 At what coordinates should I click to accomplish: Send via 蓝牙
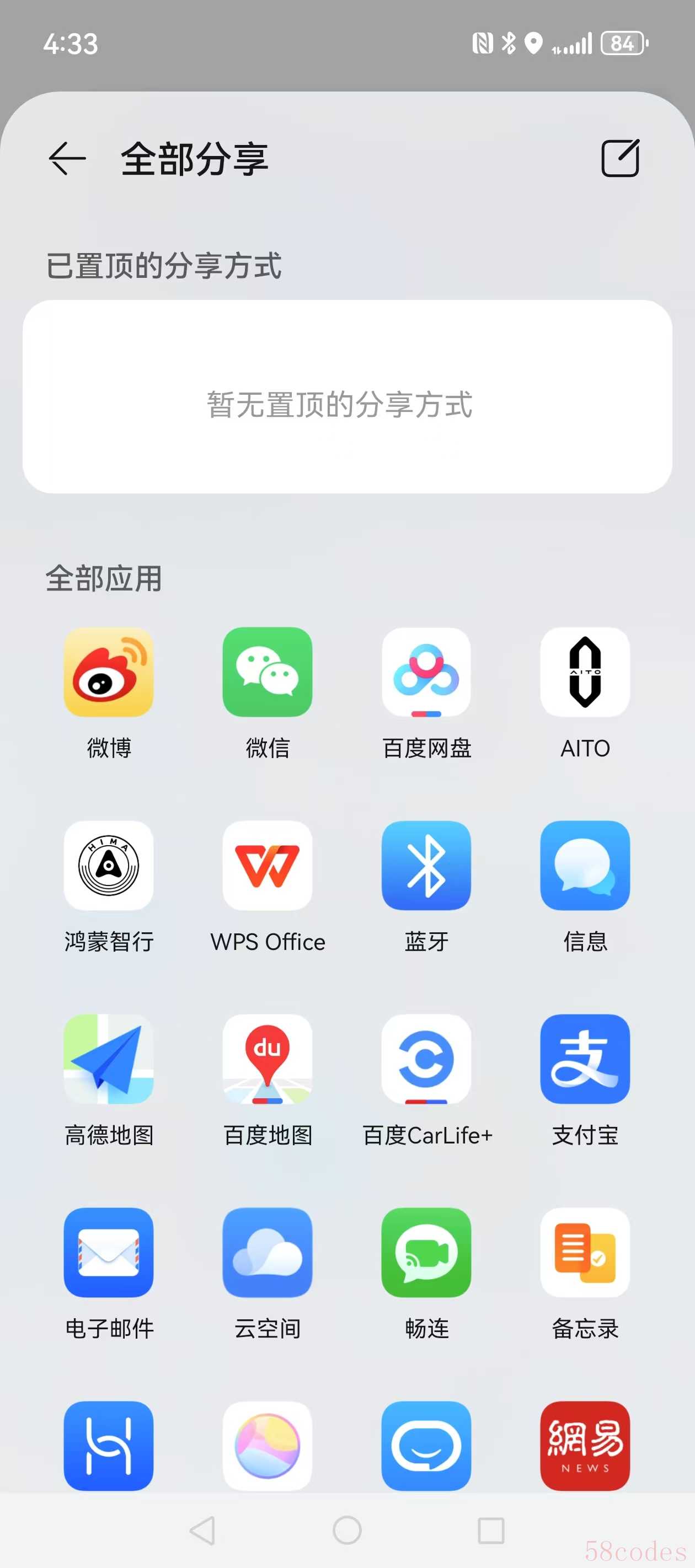pos(426,866)
